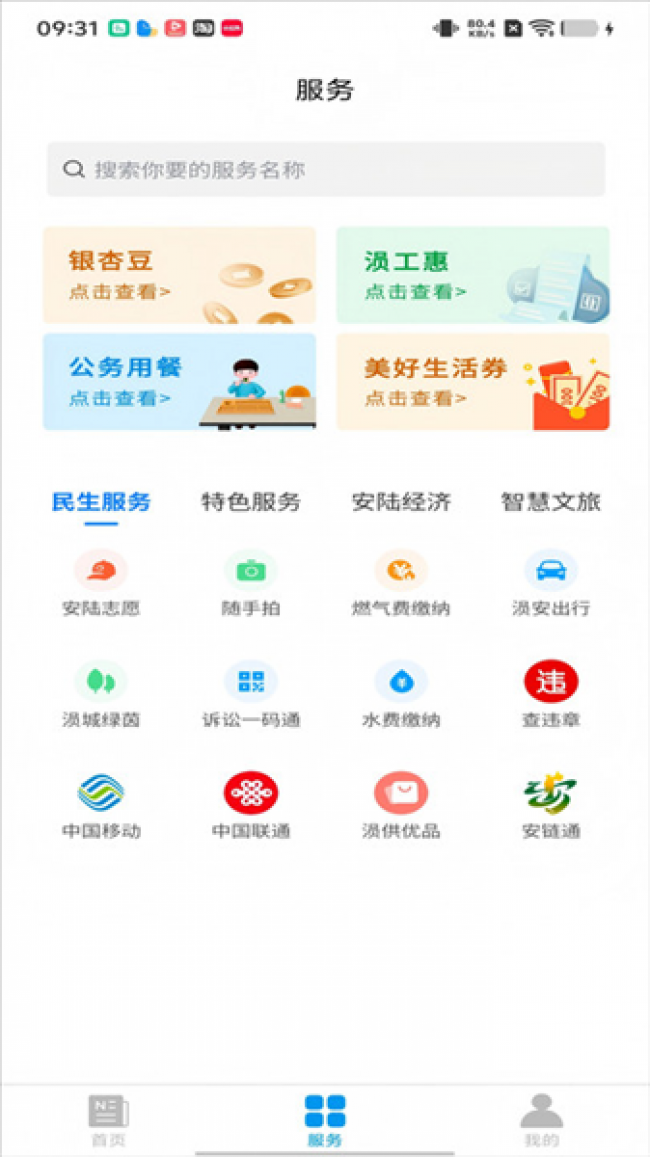
Task: Open 查违章 service
Action: tap(550, 694)
